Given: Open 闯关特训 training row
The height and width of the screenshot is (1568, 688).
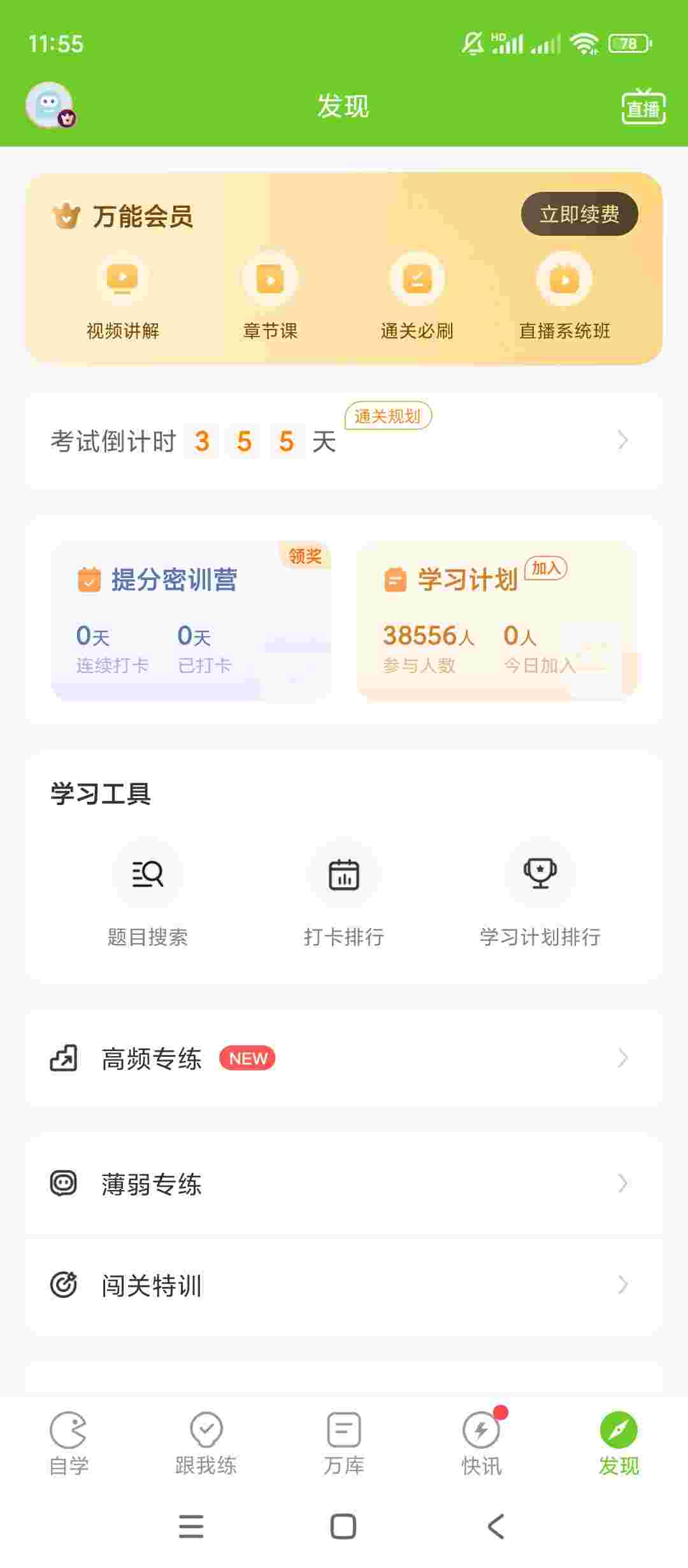Looking at the screenshot, I should click(x=344, y=1285).
